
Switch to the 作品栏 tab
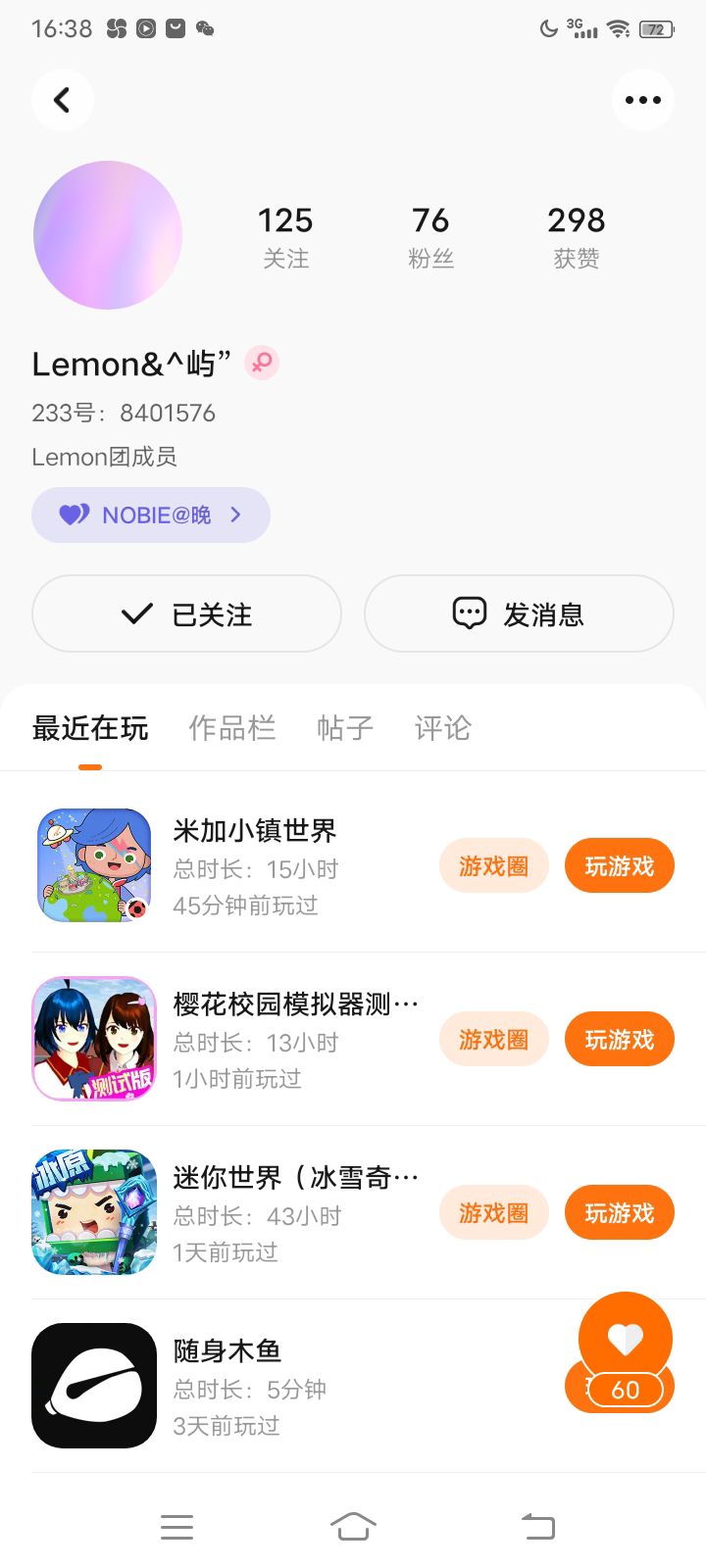coord(231,728)
